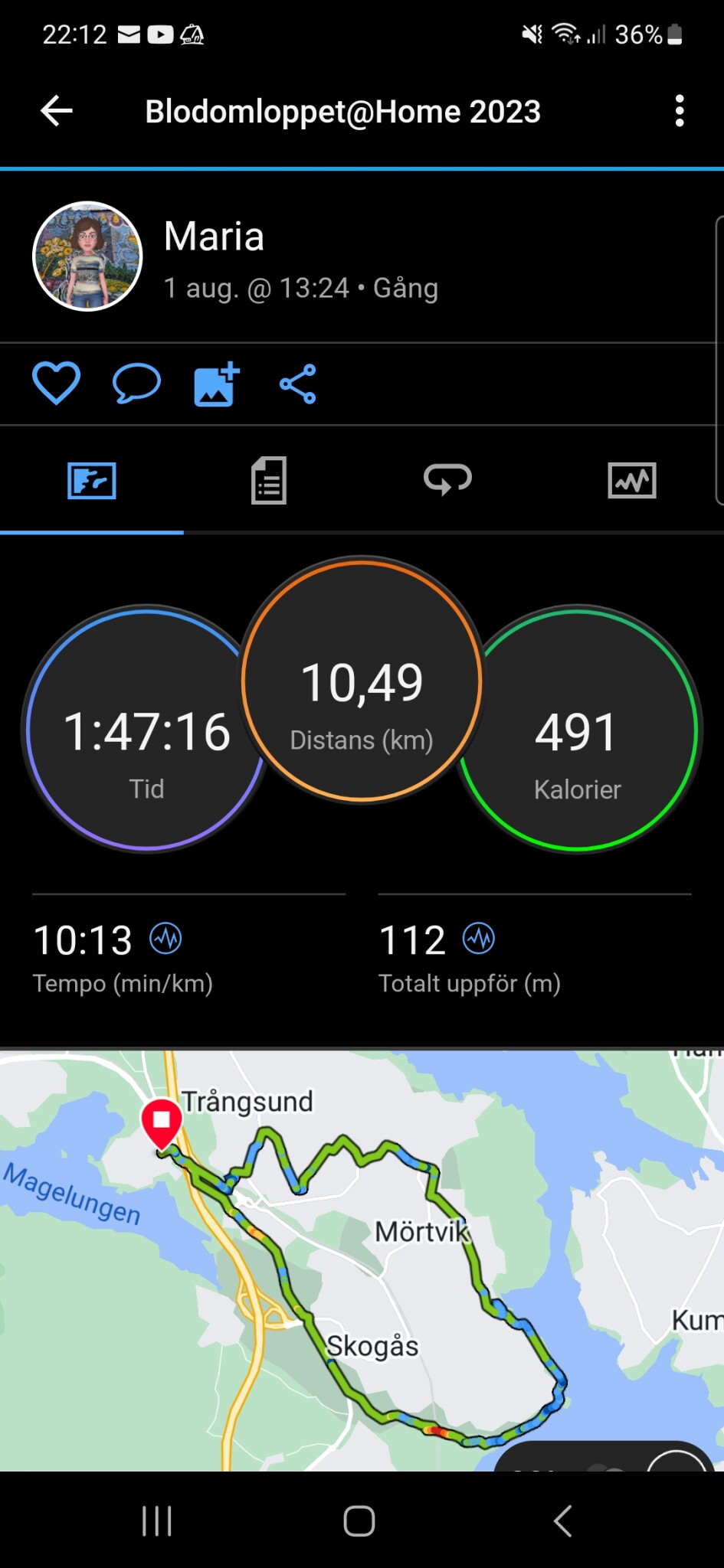Open the system recent apps view
The width and height of the screenshot is (724, 1568).
coord(157,1521)
